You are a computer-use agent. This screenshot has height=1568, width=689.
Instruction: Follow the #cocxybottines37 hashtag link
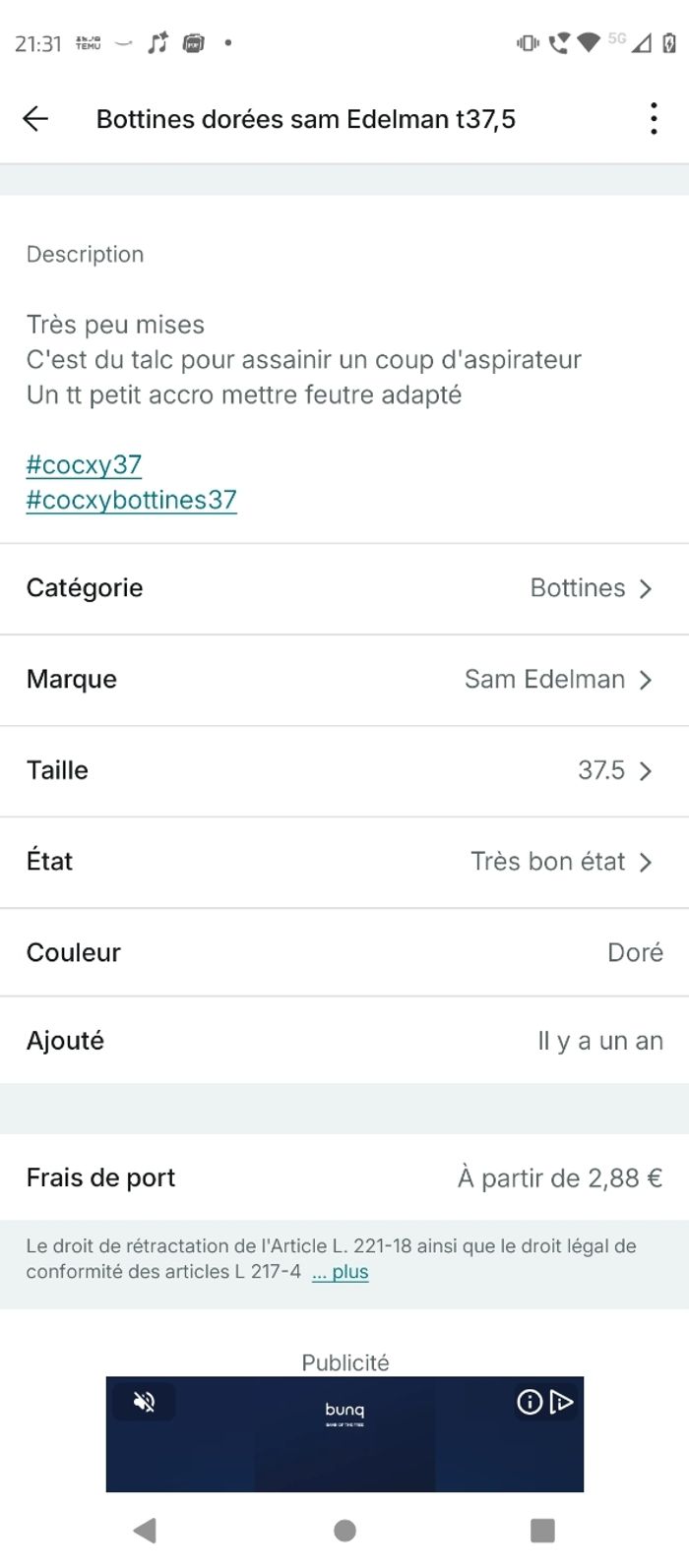pyautogui.click(x=132, y=500)
